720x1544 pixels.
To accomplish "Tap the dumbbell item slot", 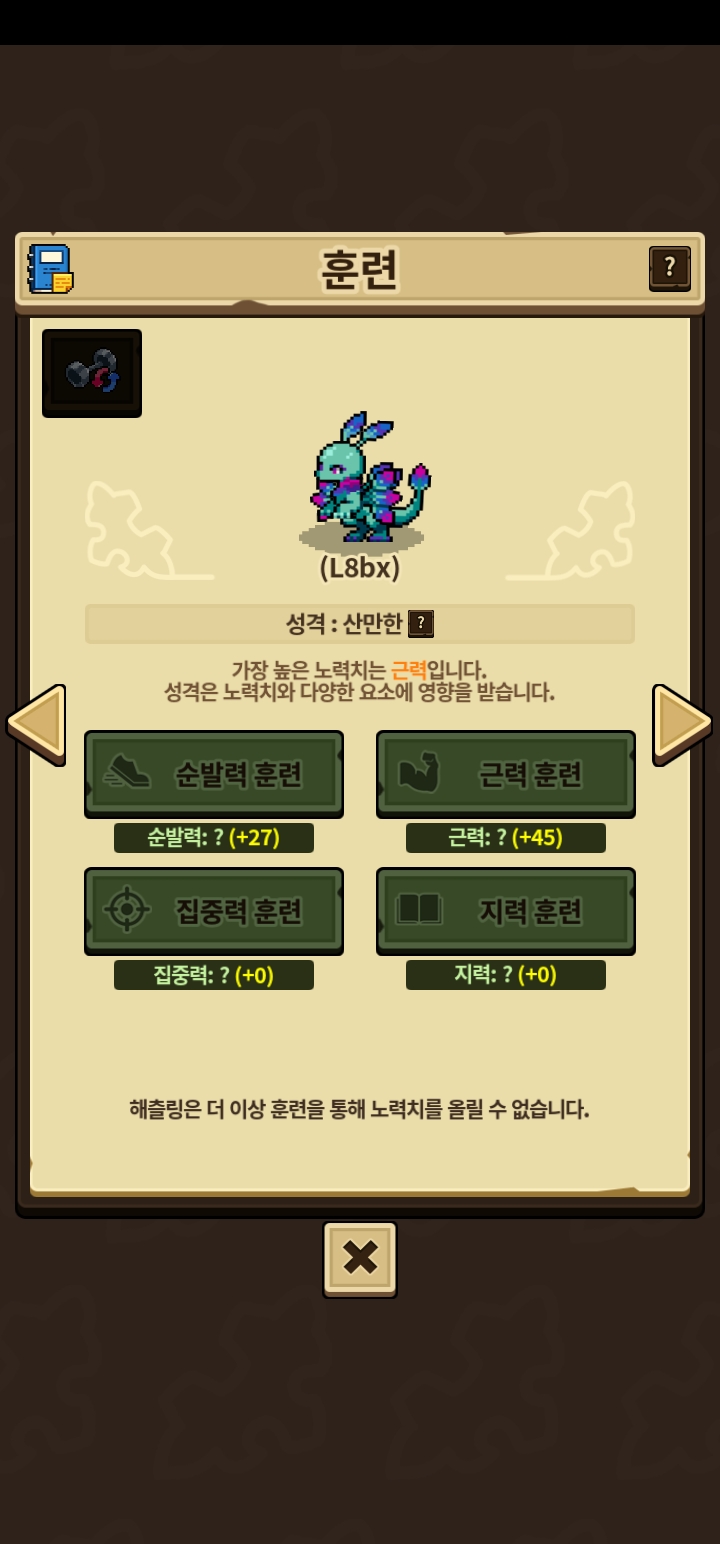I will click(x=92, y=373).
